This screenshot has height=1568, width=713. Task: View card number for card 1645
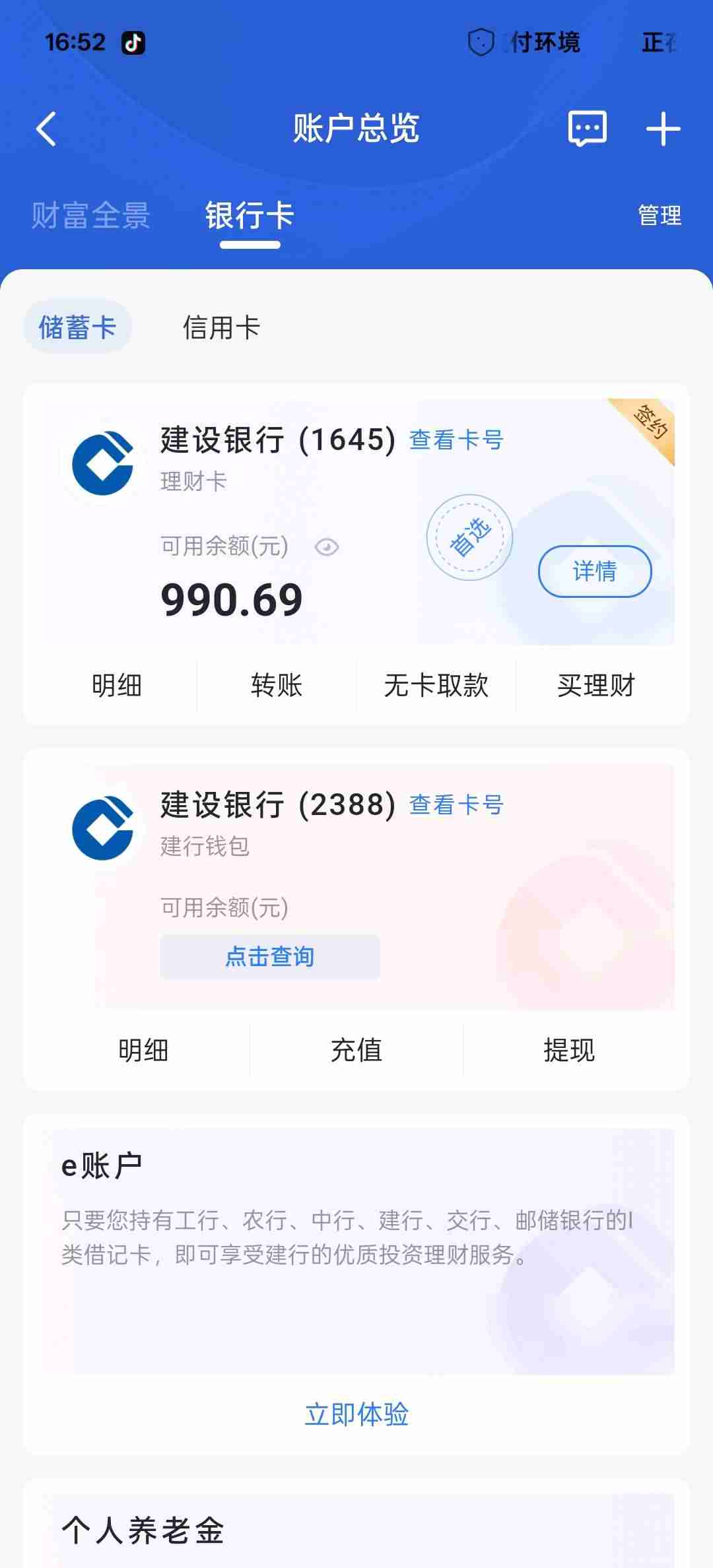tap(456, 440)
